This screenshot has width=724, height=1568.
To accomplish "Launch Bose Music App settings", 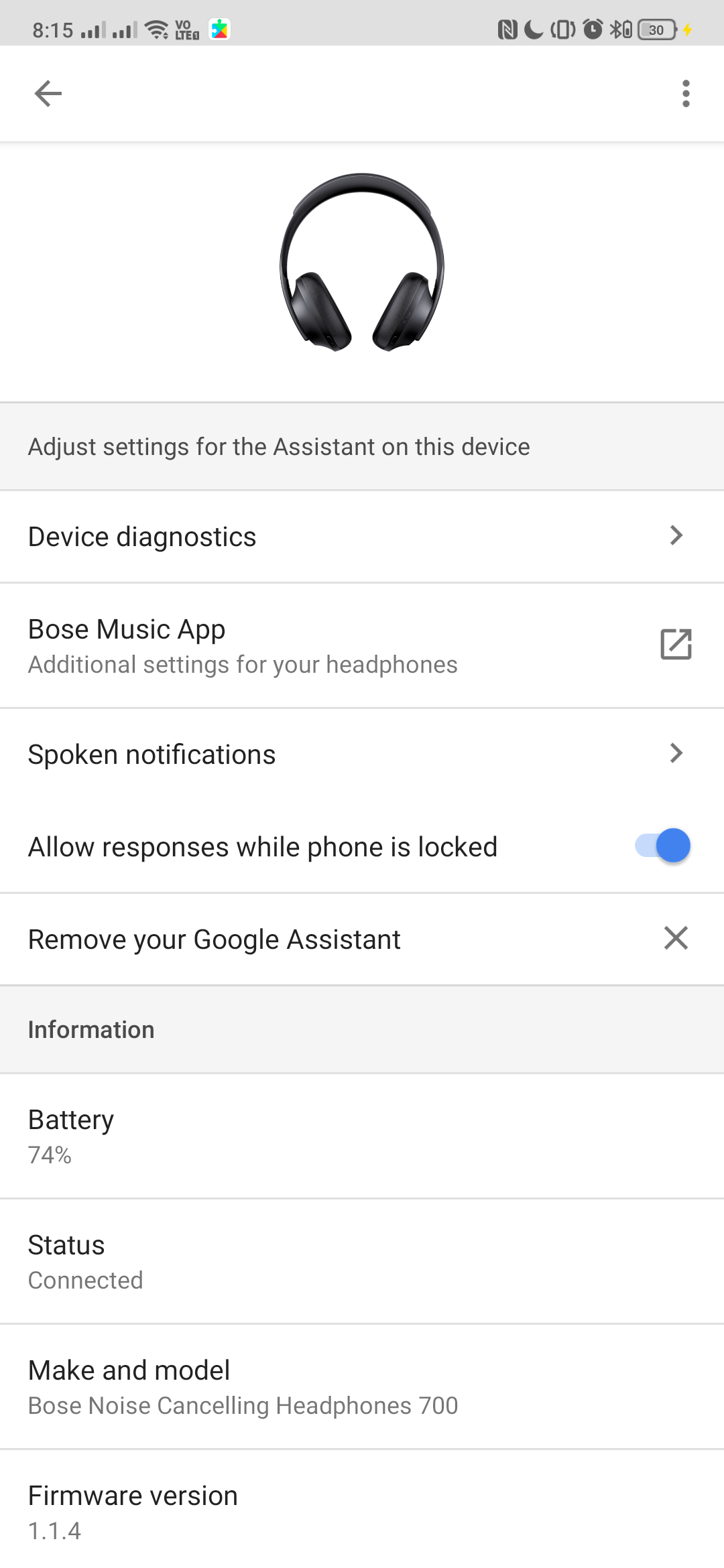I will 362,646.
